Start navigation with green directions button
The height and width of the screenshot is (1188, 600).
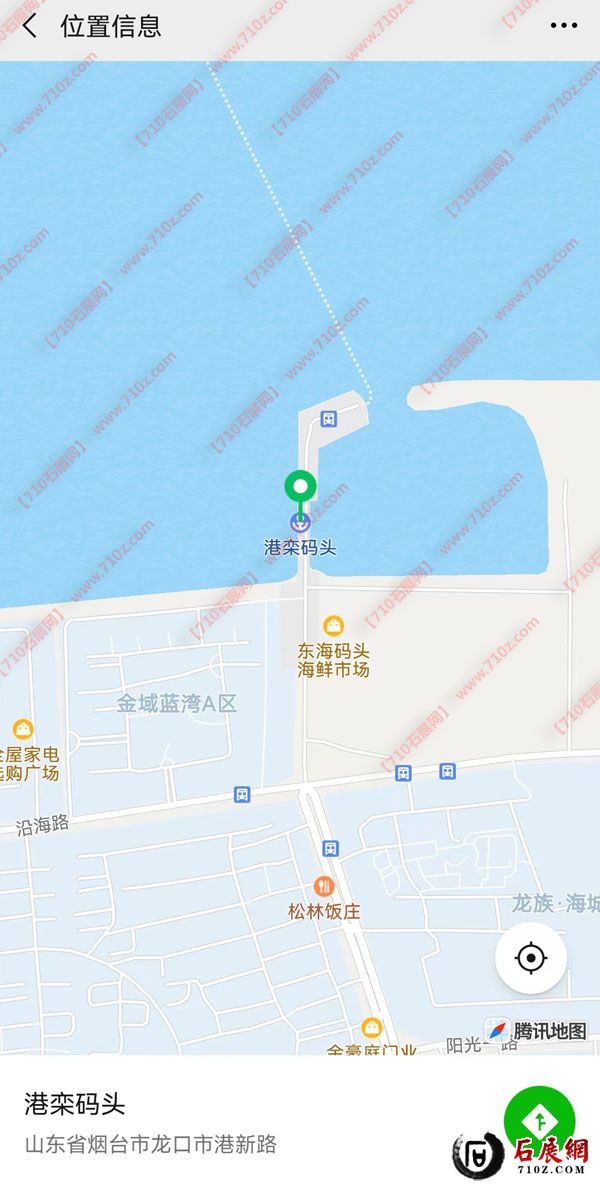[539, 1118]
